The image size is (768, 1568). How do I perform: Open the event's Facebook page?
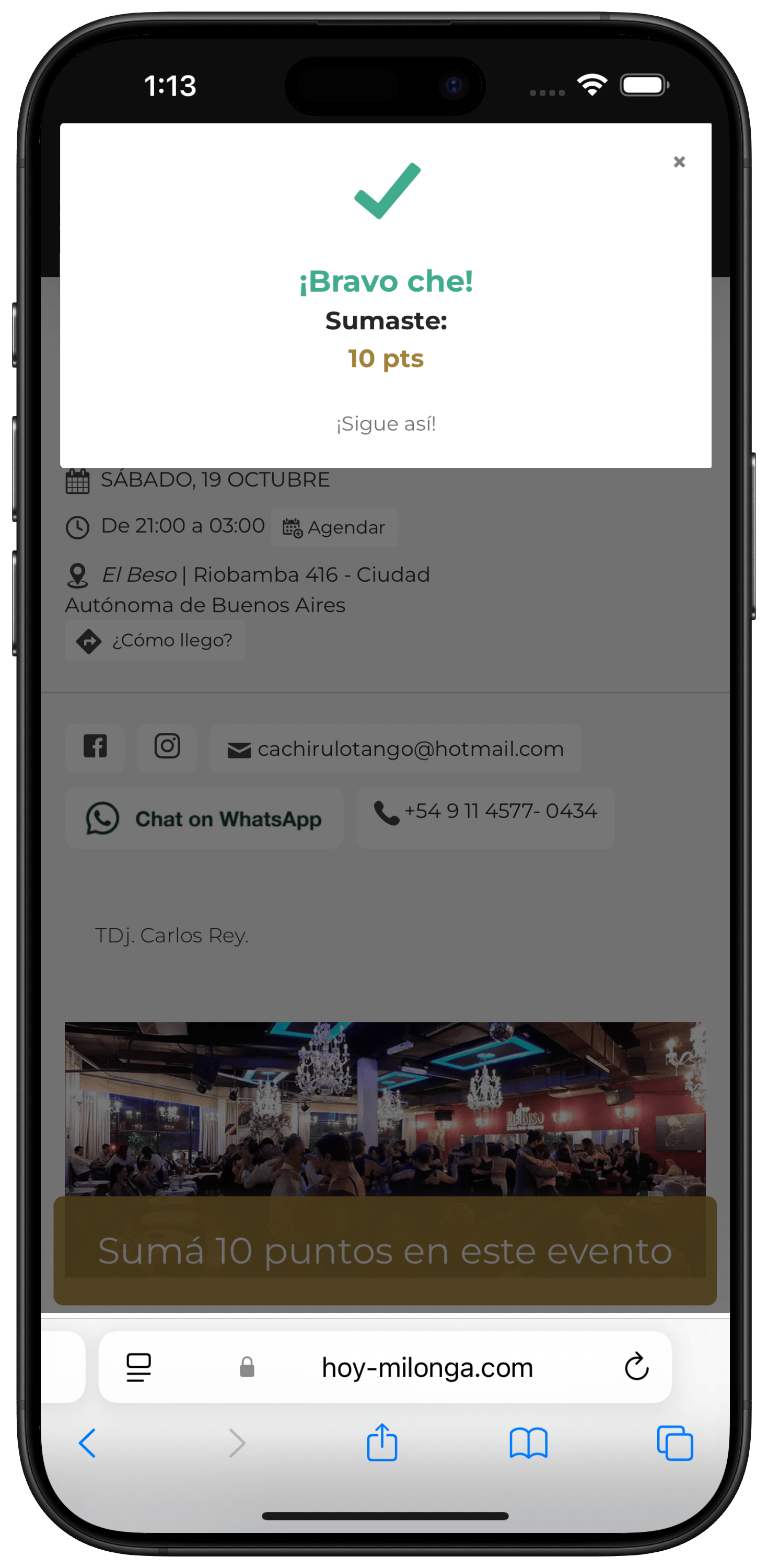pos(95,747)
